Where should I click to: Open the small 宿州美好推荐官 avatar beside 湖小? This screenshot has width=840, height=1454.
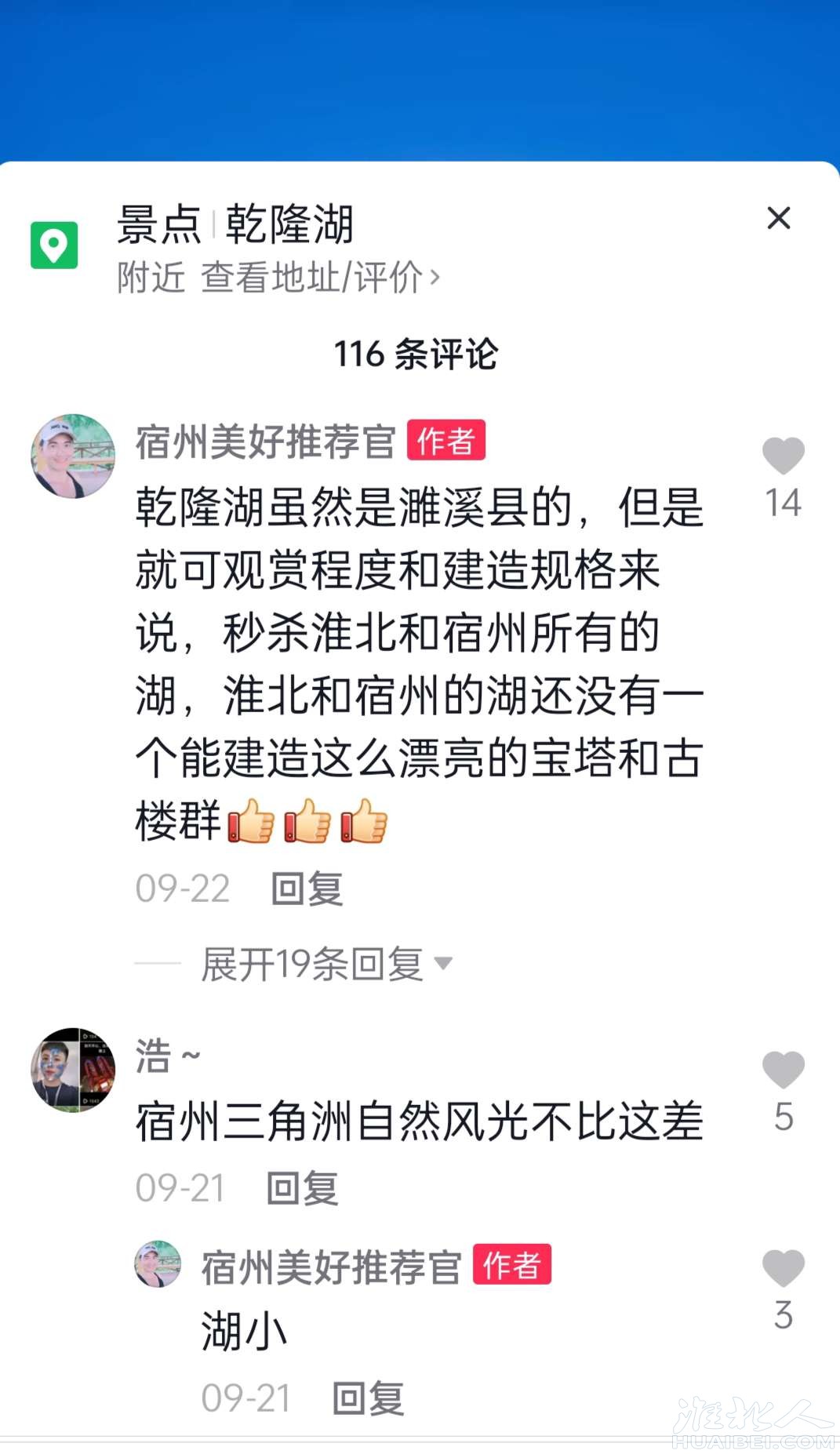[x=158, y=1264]
